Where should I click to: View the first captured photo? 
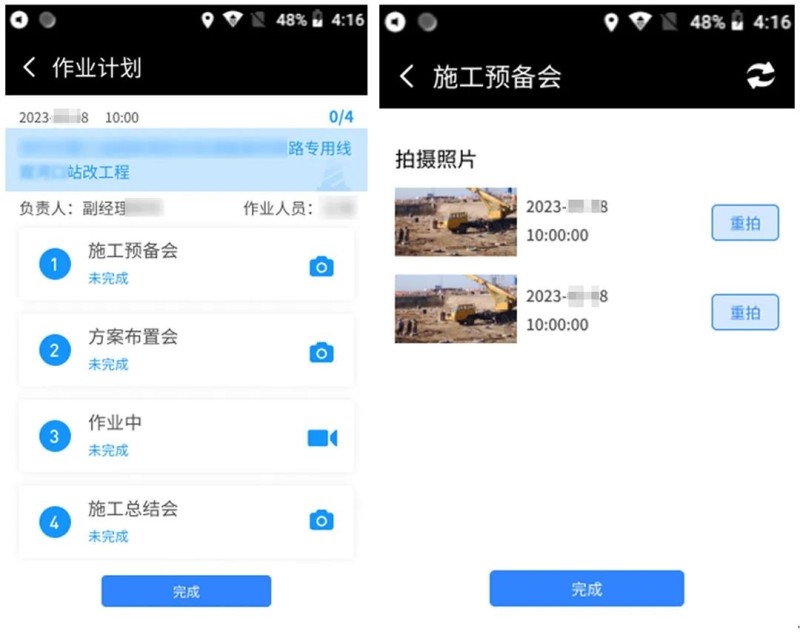[x=456, y=222]
